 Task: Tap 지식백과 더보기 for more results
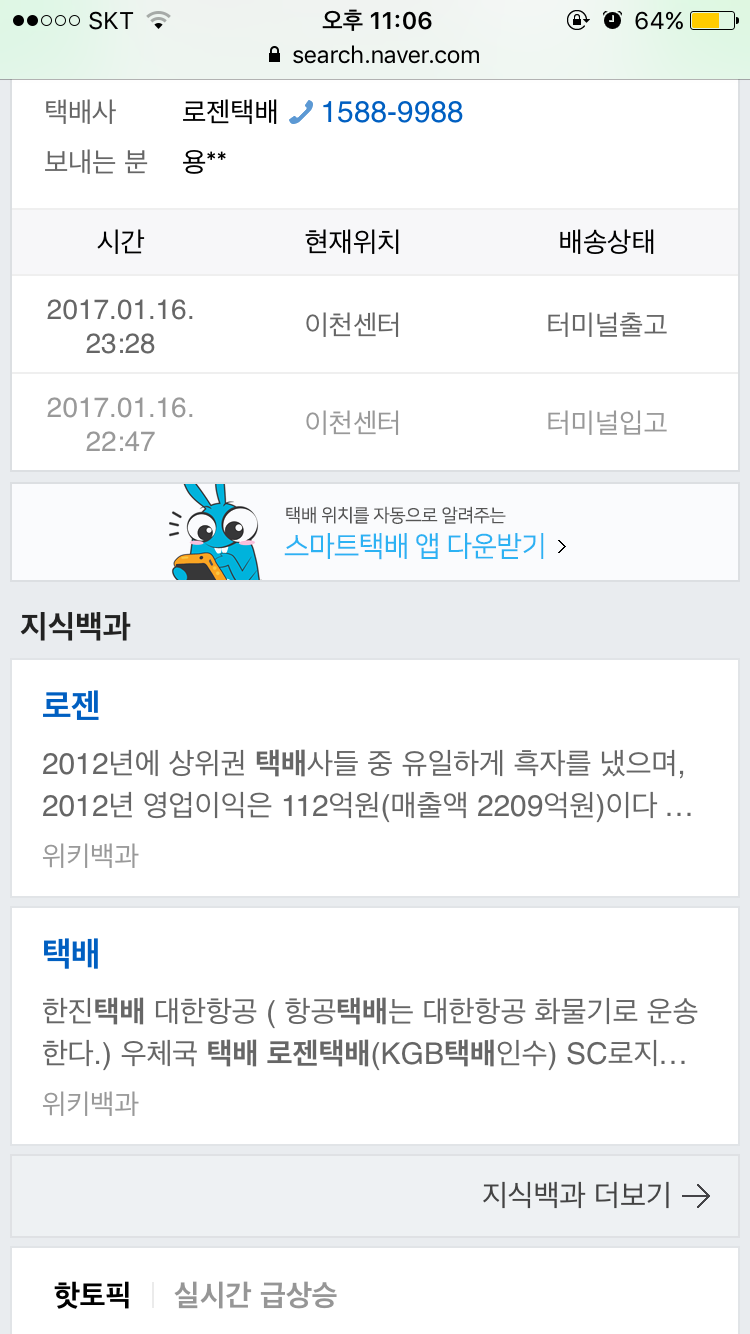[596, 1195]
